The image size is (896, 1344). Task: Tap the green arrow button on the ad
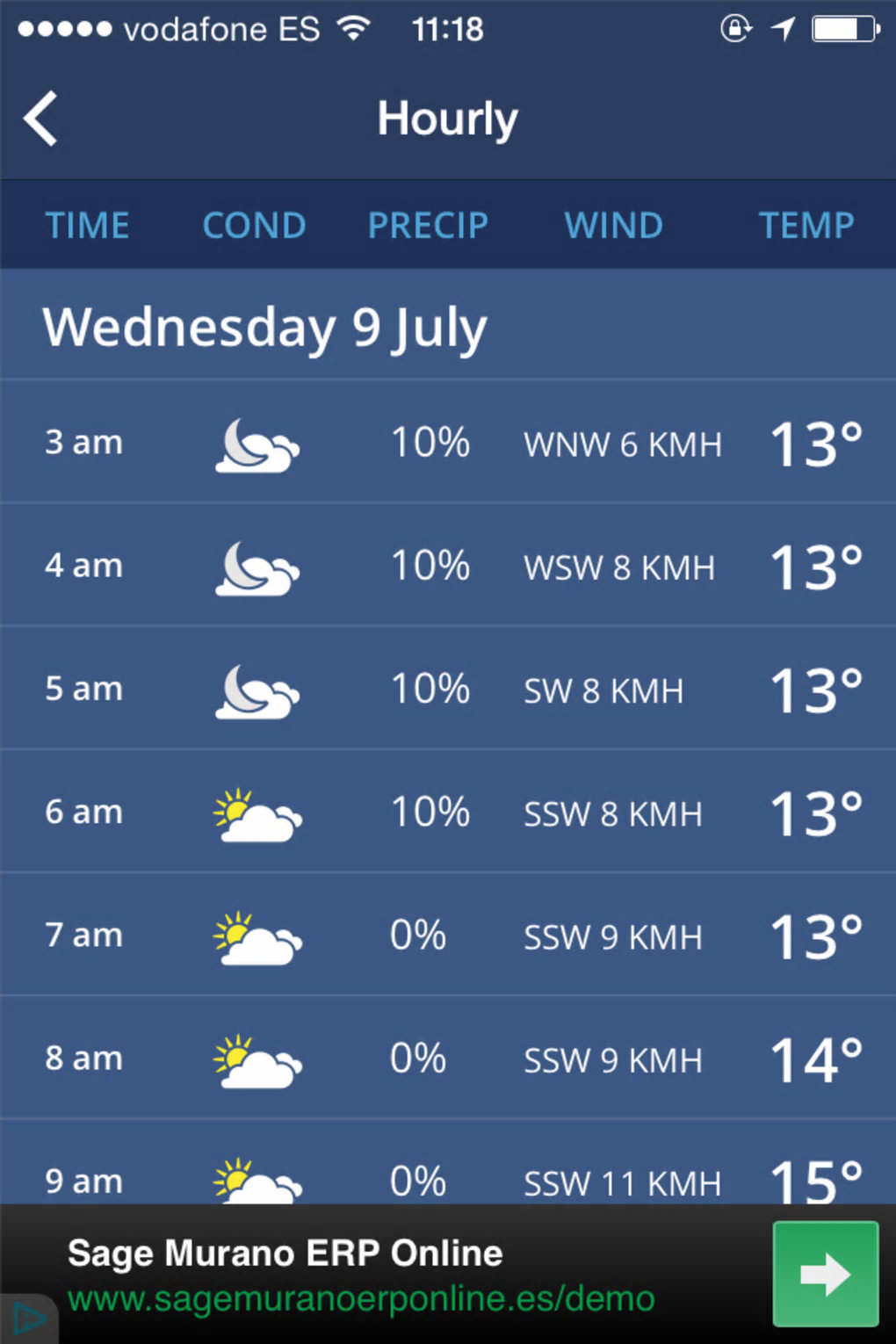[x=825, y=1273]
